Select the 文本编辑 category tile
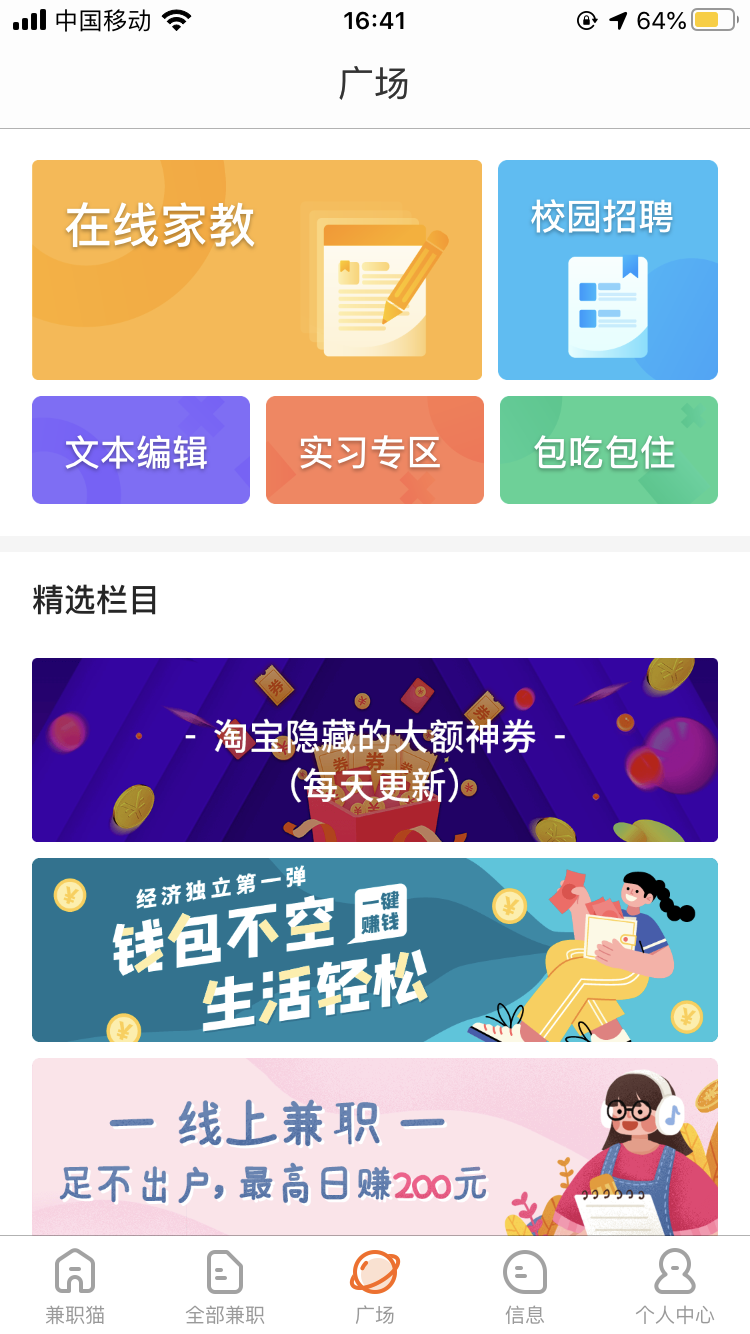The height and width of the screenshot is (1334, 750). [141, 450]
